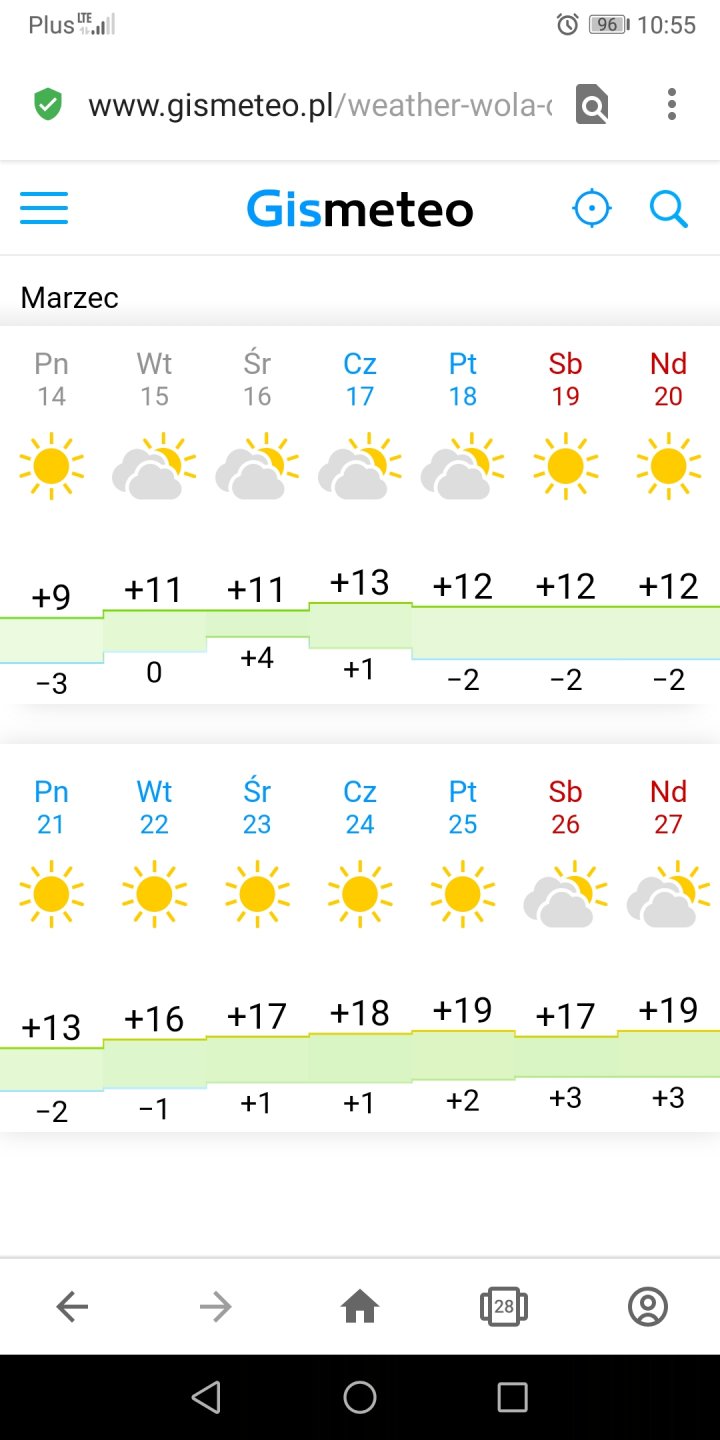Open forecast for Monday 21
720x1440 pixels.
pyautogui.click(x=51, y=808)
